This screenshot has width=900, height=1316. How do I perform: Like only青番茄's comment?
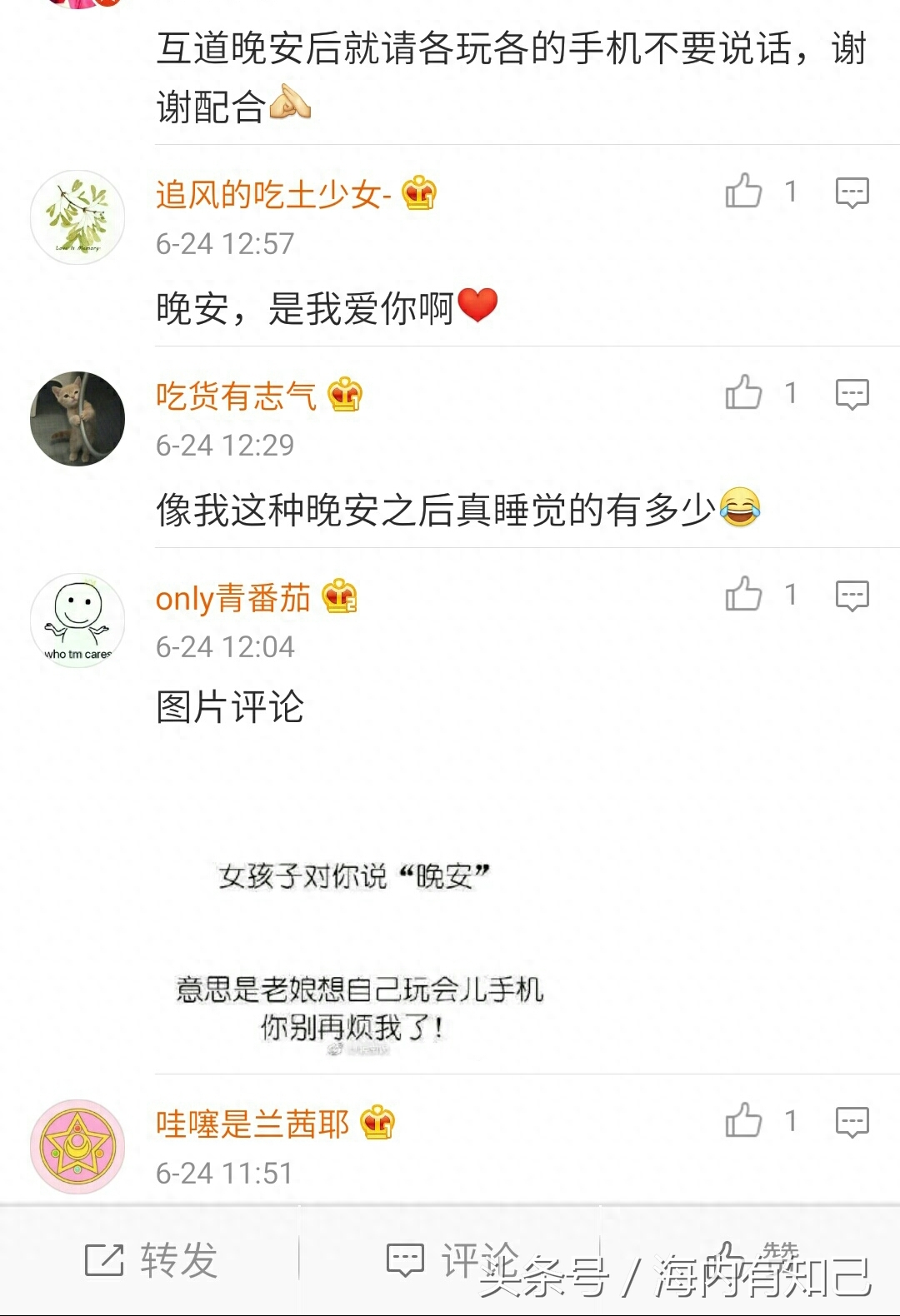coord(744,594)
